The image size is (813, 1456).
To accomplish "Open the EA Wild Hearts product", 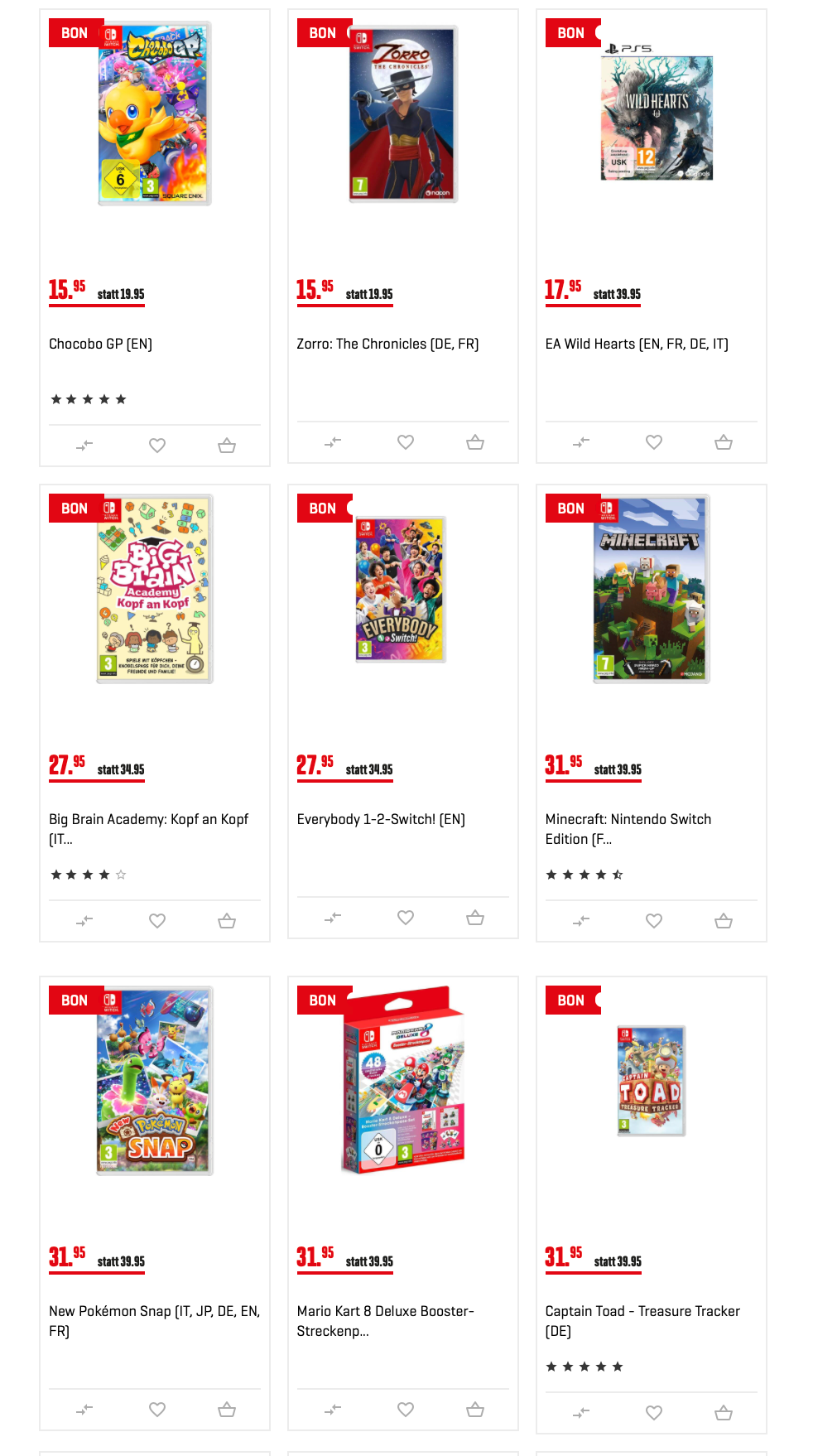I will (x=636, y=344).
